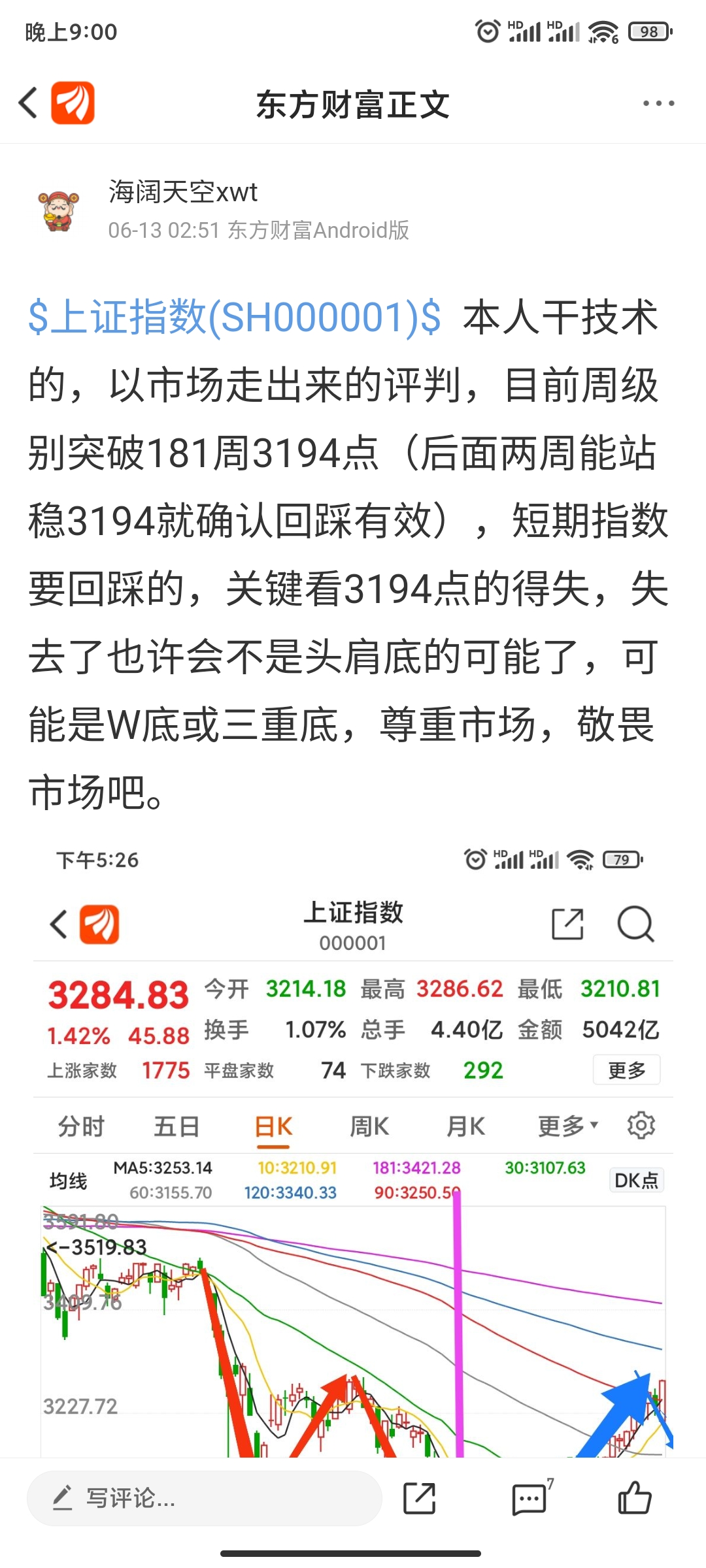Screen dimensions: 706x1568
Task: Write a comment in 写评论 field
Action: point(204,1497)
